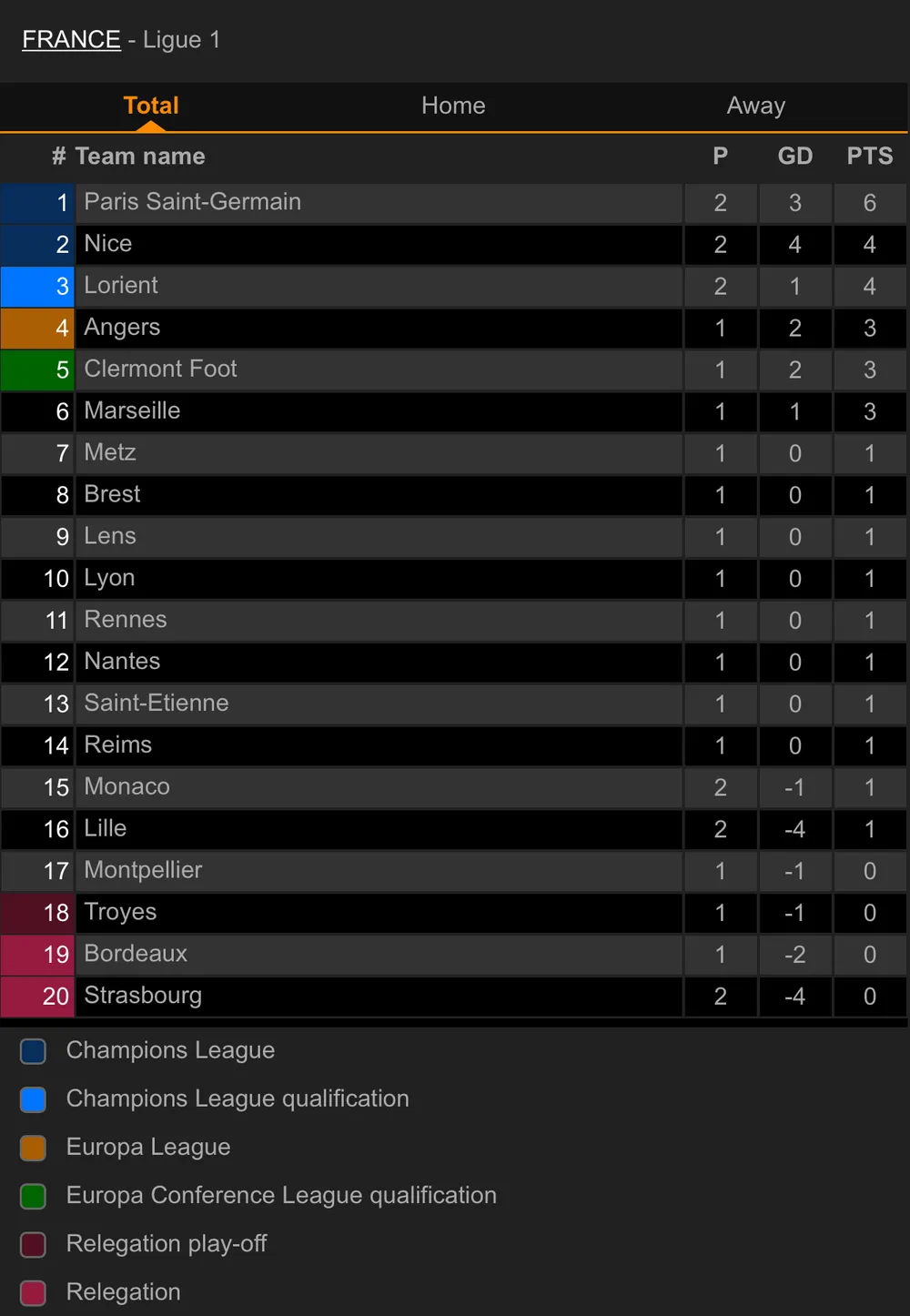Open the underlined FRANCE link
Screen dimensions: 910x1316
(71, 40)
